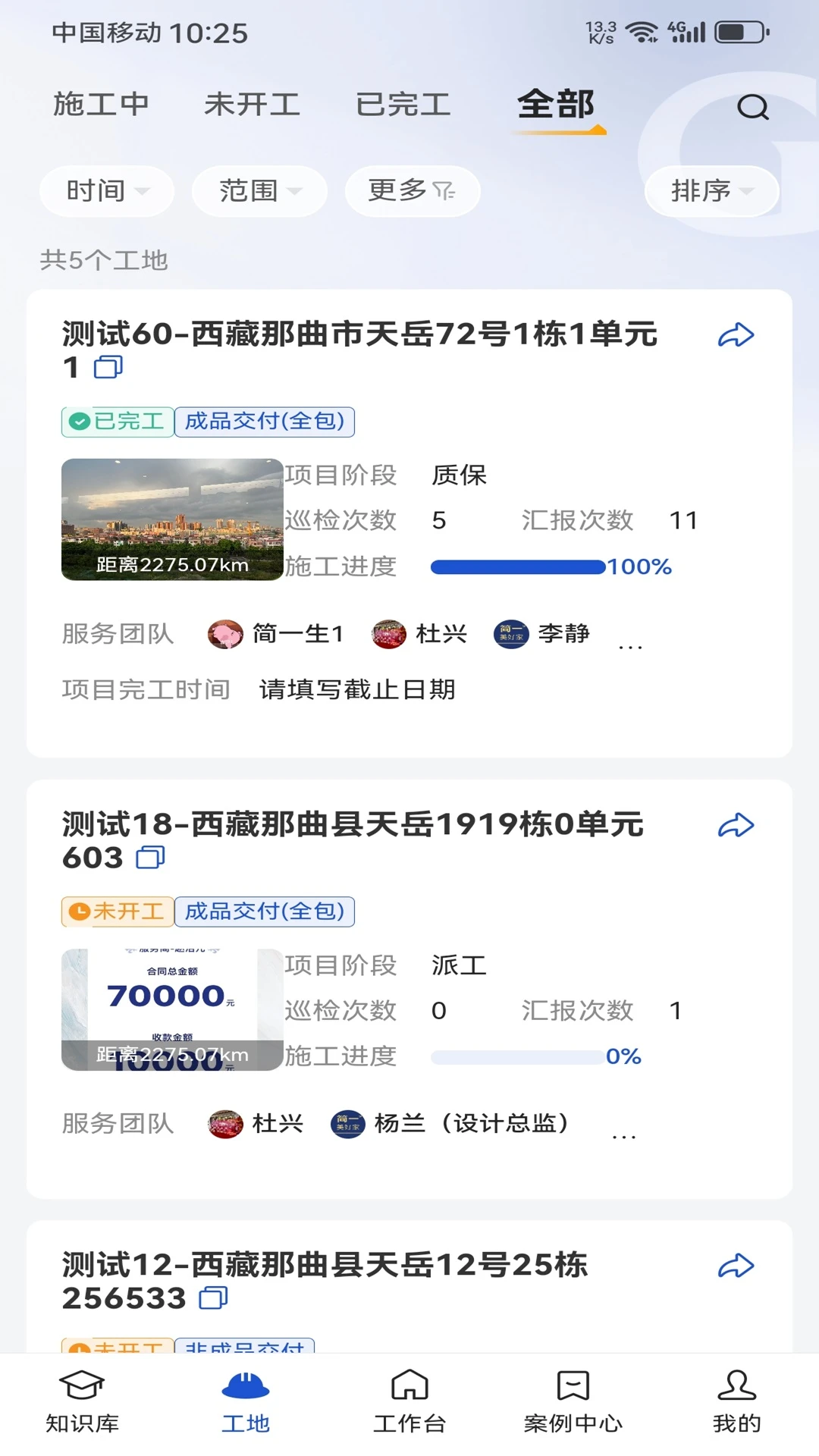Viewport: 819px width, 1456px height.
Task: Switch to the 未开工 tab
Action: coord(253,104)
